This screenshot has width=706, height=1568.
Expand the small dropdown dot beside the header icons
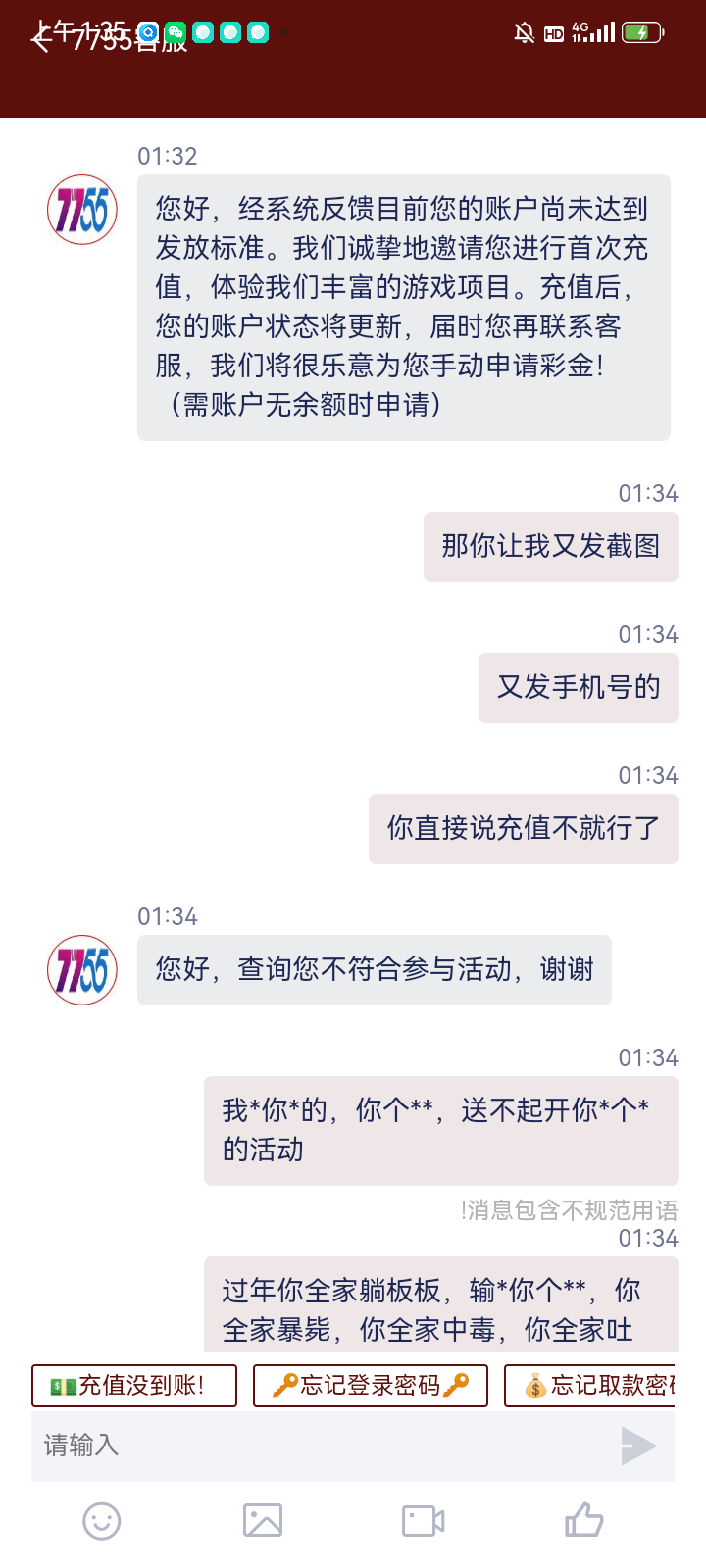pyautogui.click(x=285, y=31)
